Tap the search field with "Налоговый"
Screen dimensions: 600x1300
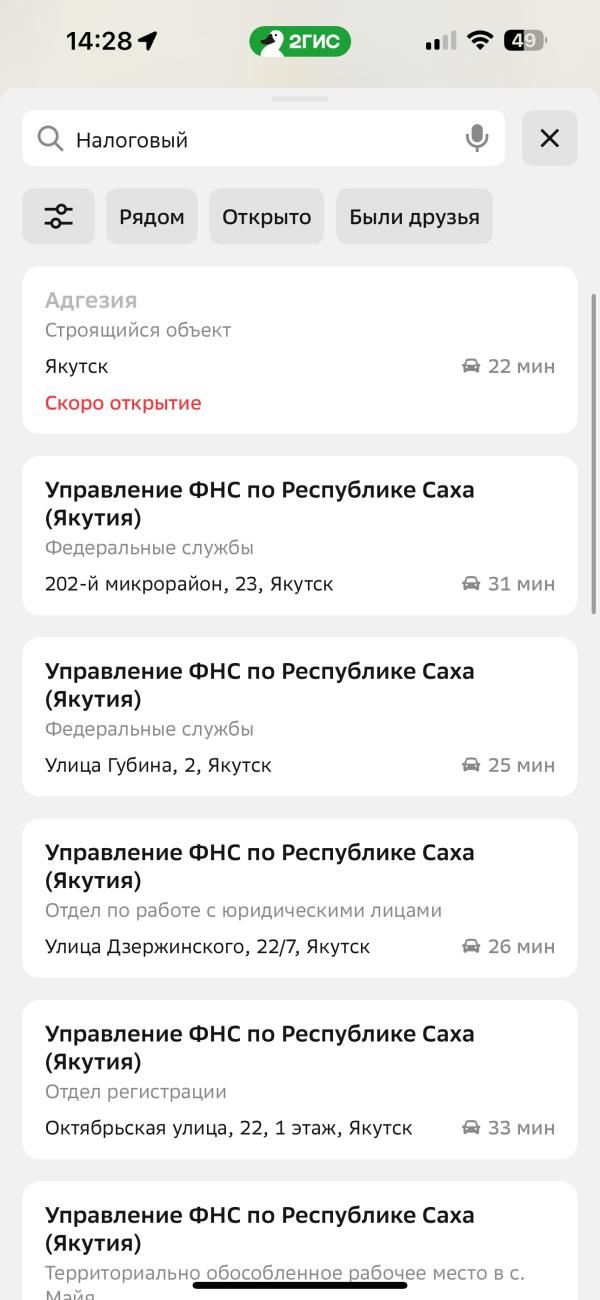tap(250, 139)
